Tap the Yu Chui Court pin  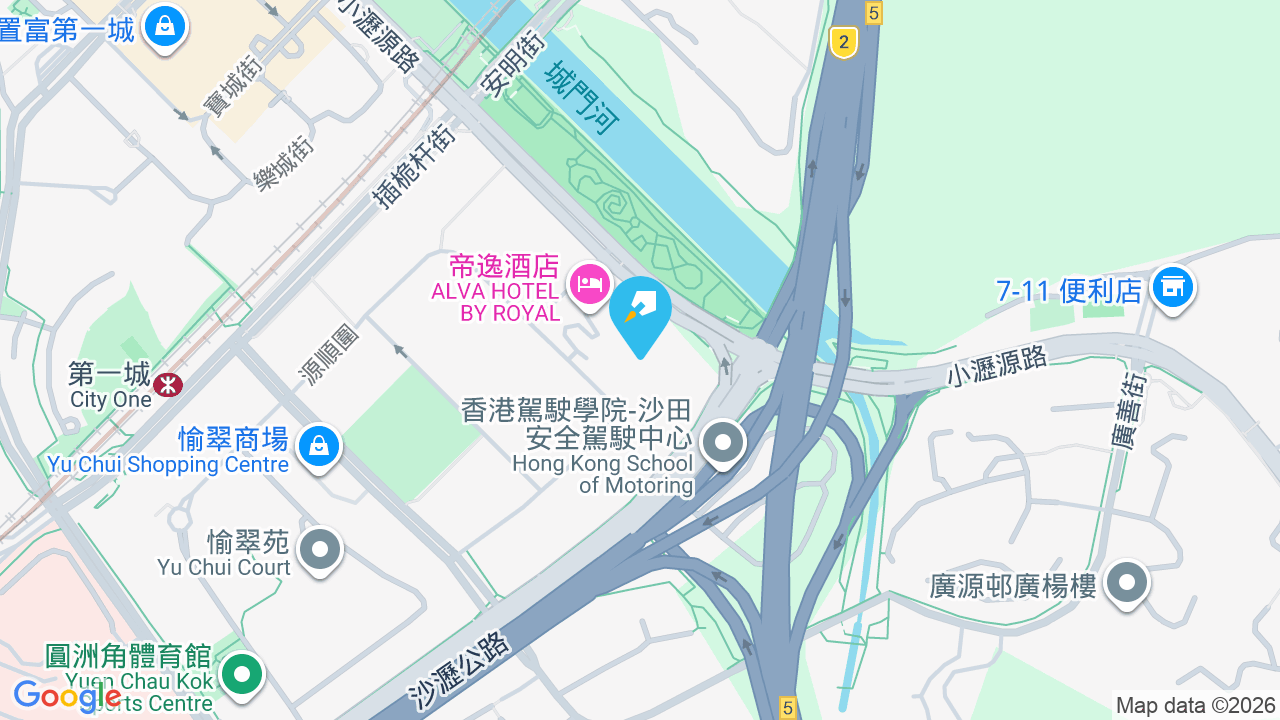point(321,549)
